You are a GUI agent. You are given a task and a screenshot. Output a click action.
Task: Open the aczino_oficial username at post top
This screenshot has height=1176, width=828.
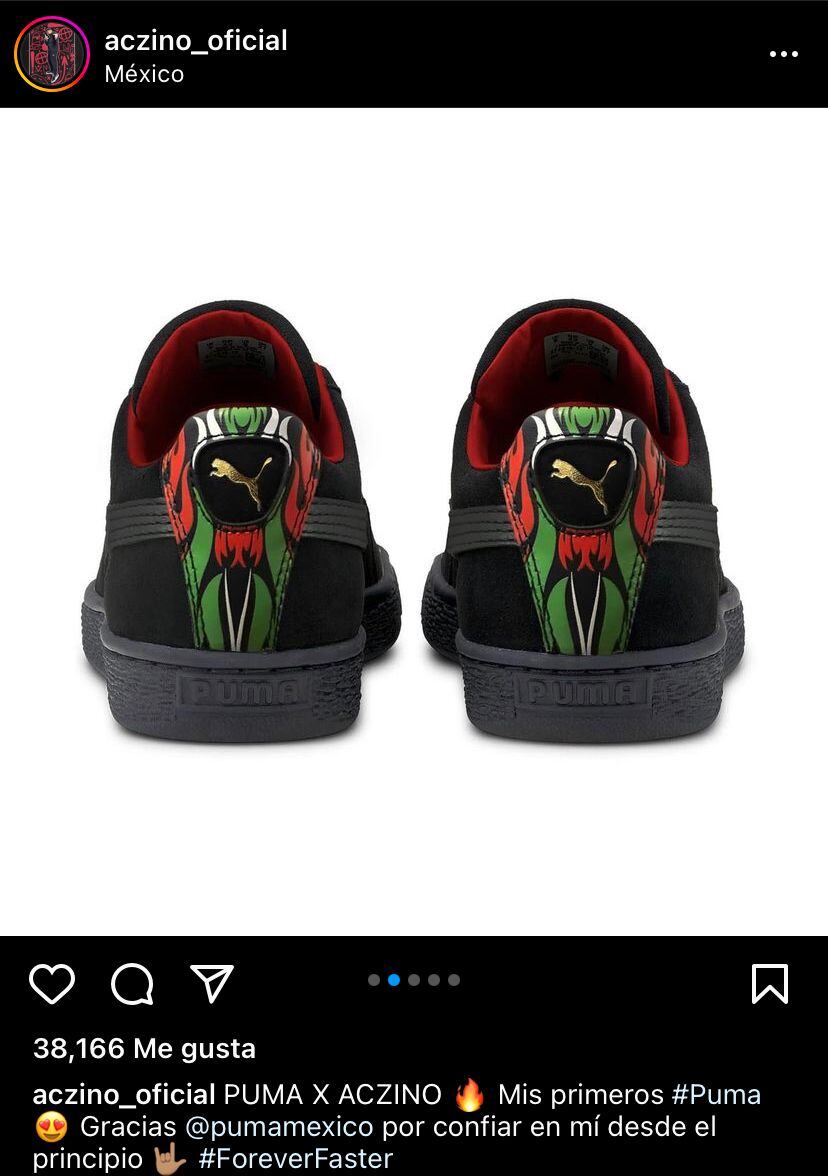[x=196, y=40]
